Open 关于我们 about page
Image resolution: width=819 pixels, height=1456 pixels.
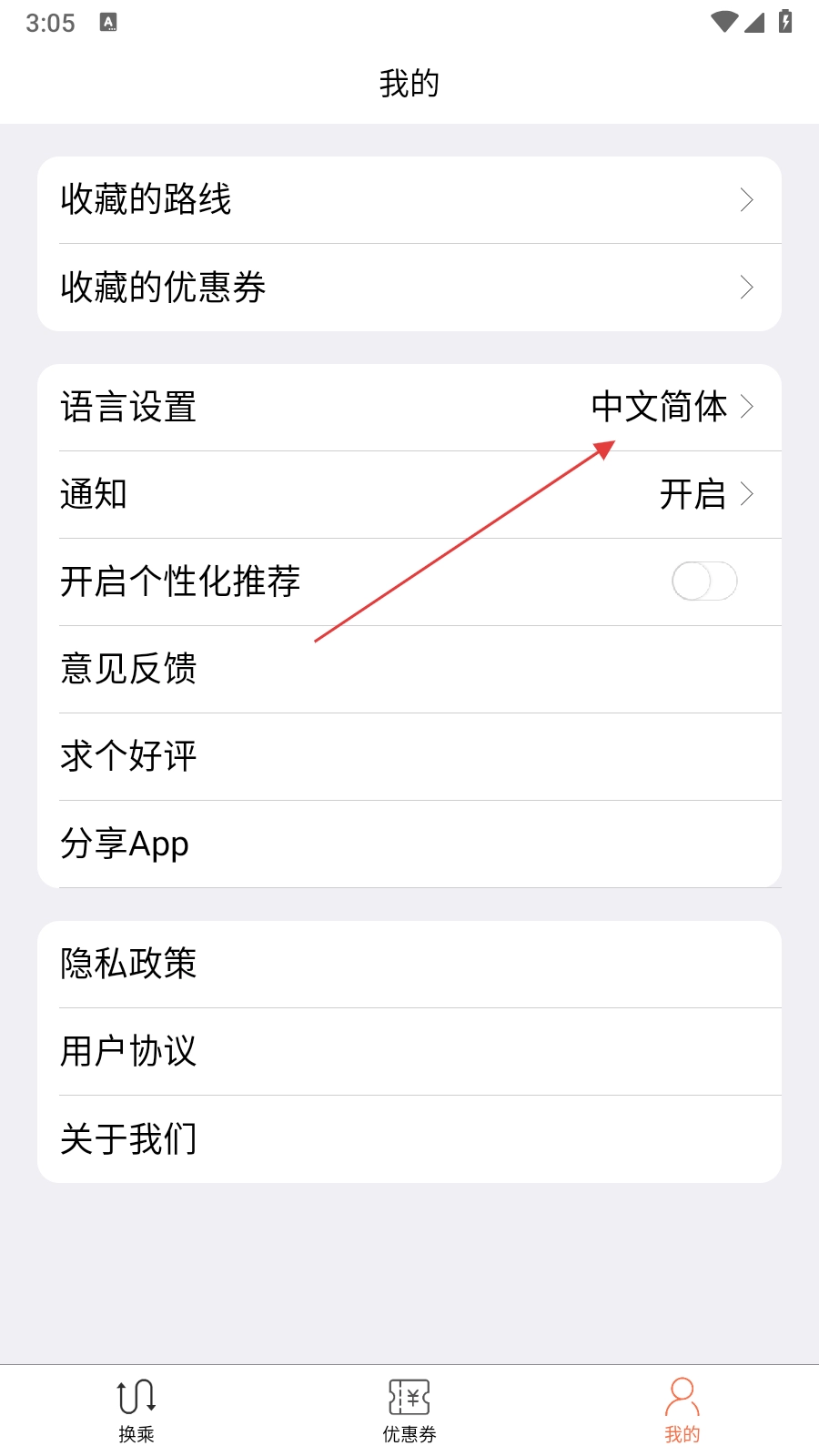click(409, 1138)
